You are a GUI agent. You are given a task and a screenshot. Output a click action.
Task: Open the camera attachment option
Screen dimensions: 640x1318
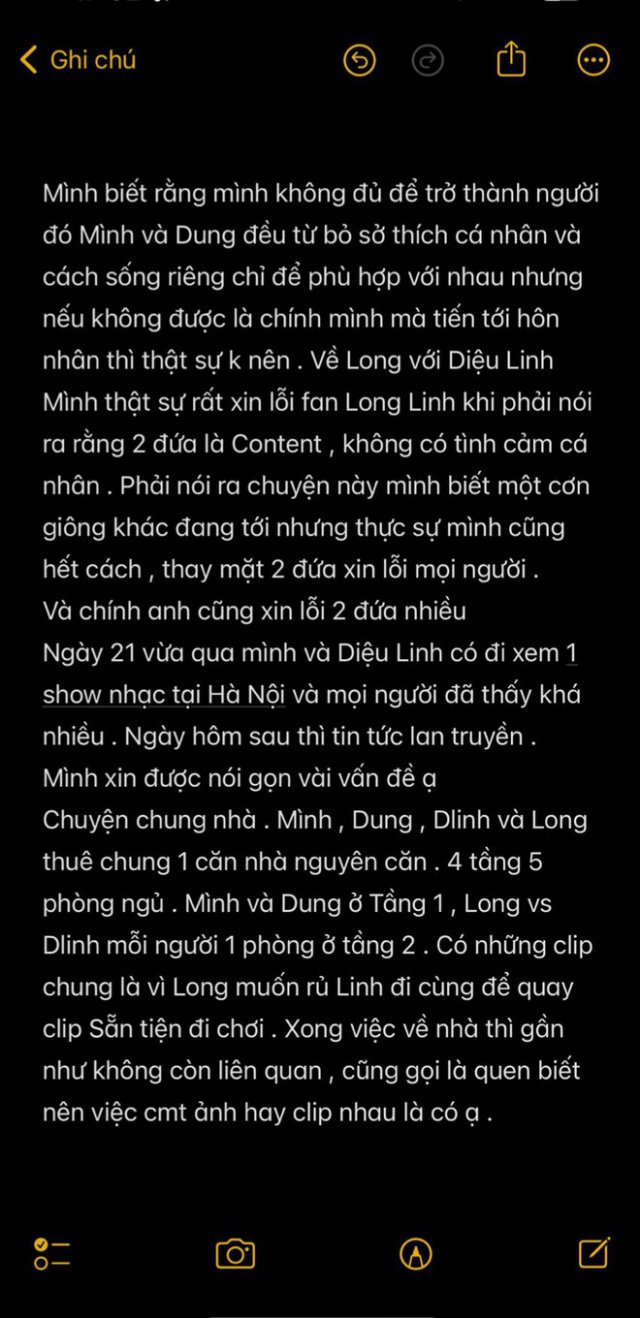pos(235,1253)
